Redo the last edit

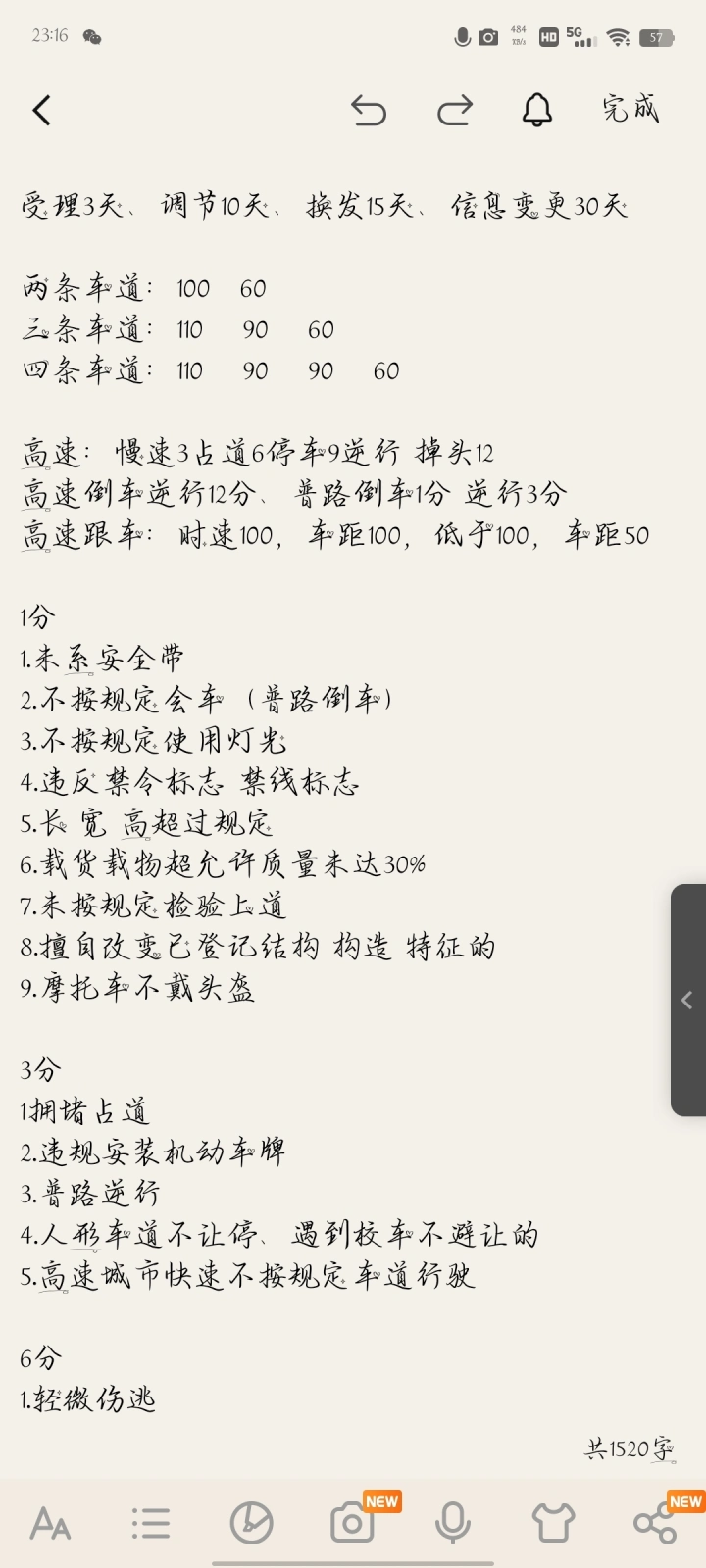pos(455,111)
